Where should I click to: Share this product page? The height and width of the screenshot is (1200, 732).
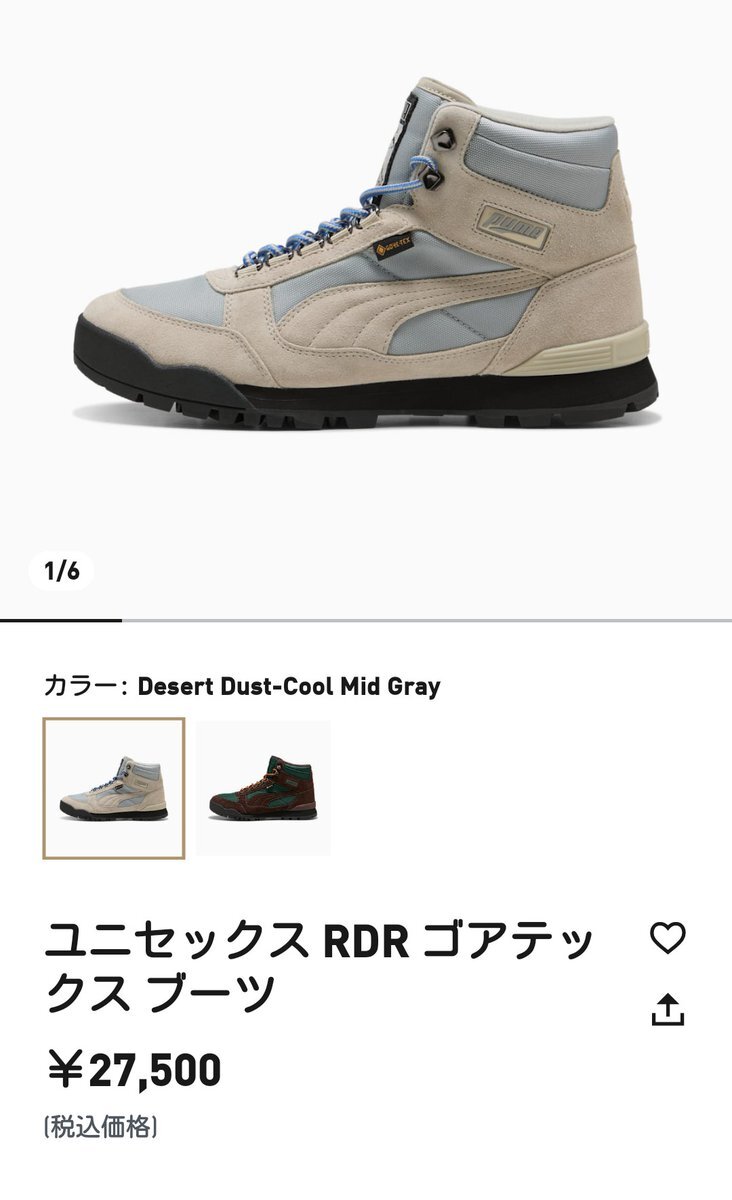[x=667, y=1009]
